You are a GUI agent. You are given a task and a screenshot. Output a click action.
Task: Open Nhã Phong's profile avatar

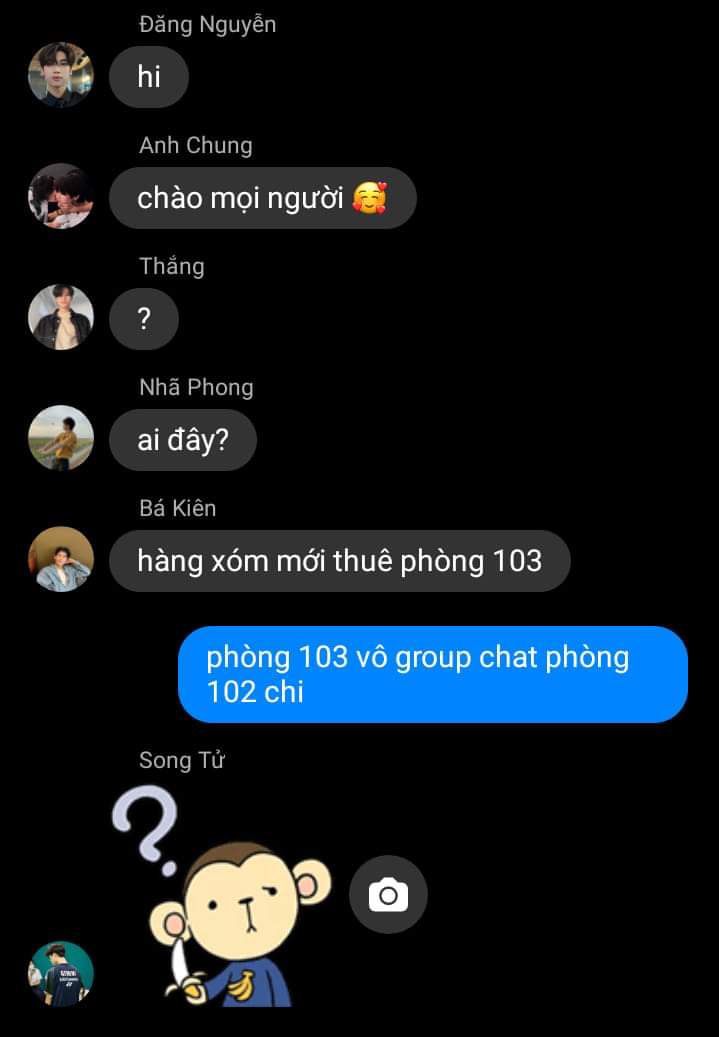(x=61, y=438)
